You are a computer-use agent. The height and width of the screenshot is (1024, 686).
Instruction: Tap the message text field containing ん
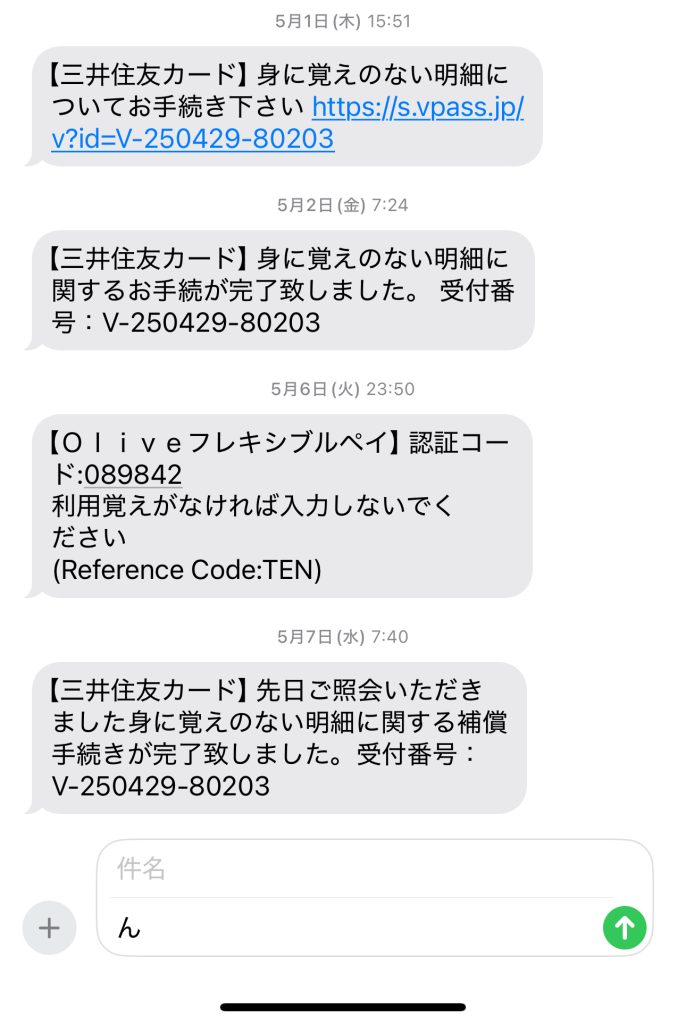point(350,927)
